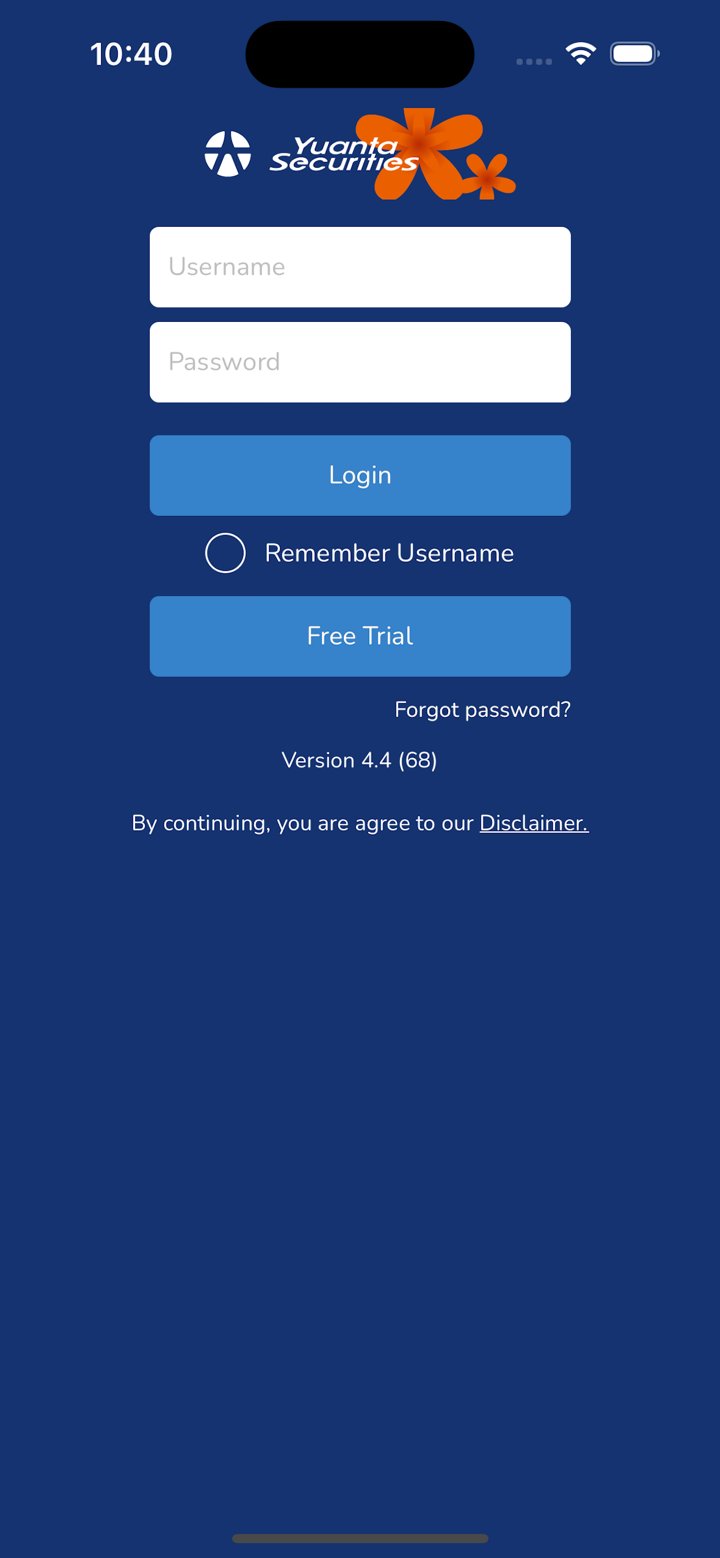The height and width of the screenshot is (1558, 720).
Task: Open the Forgot password link
Action: [x=482, y=710]
